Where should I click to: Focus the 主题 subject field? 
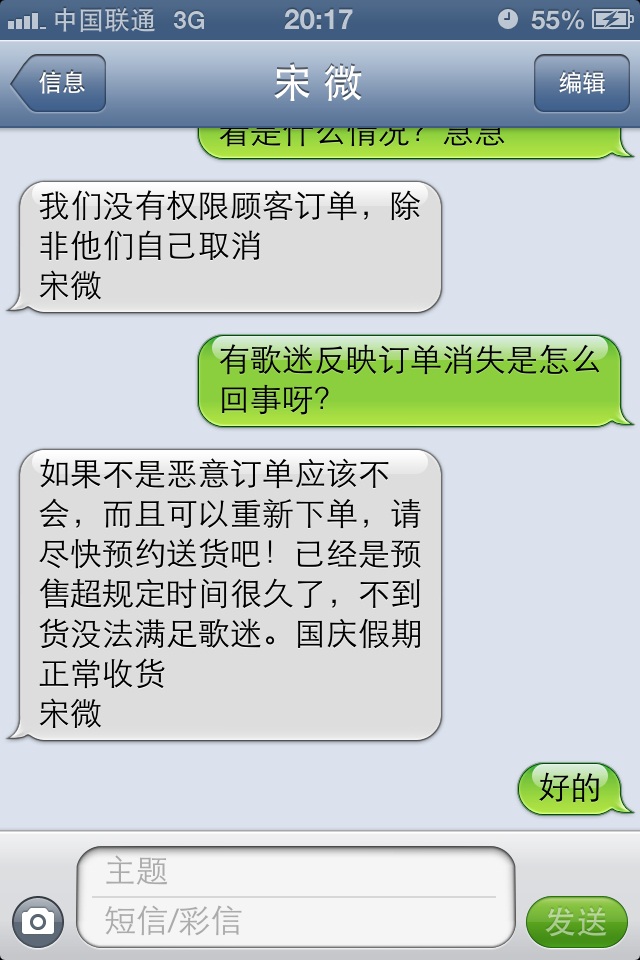[295, 872]
